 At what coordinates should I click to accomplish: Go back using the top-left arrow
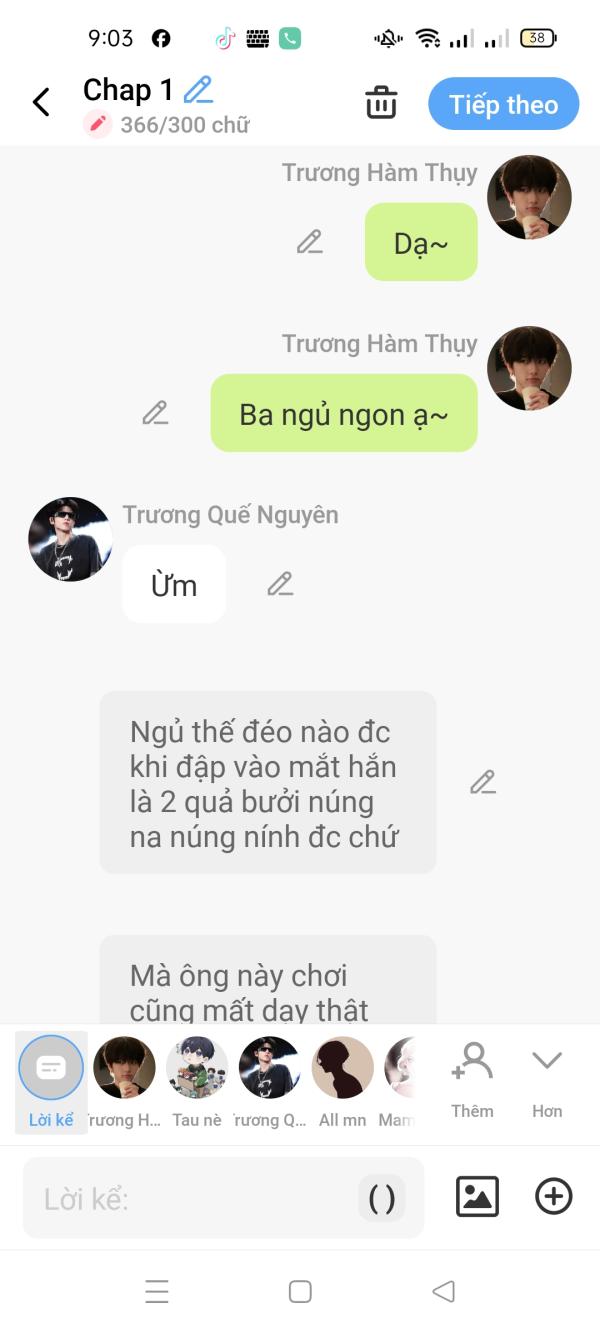41,102
